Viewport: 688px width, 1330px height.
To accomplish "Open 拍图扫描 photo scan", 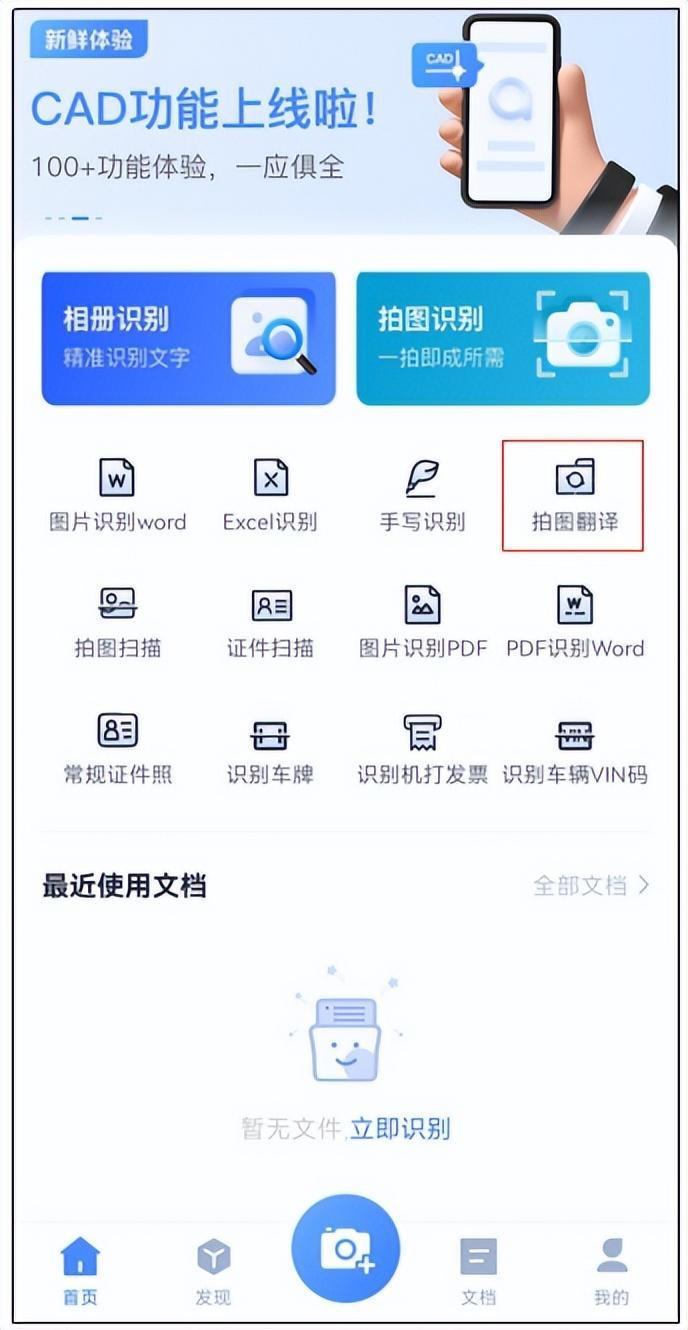I will coord(117,622).
